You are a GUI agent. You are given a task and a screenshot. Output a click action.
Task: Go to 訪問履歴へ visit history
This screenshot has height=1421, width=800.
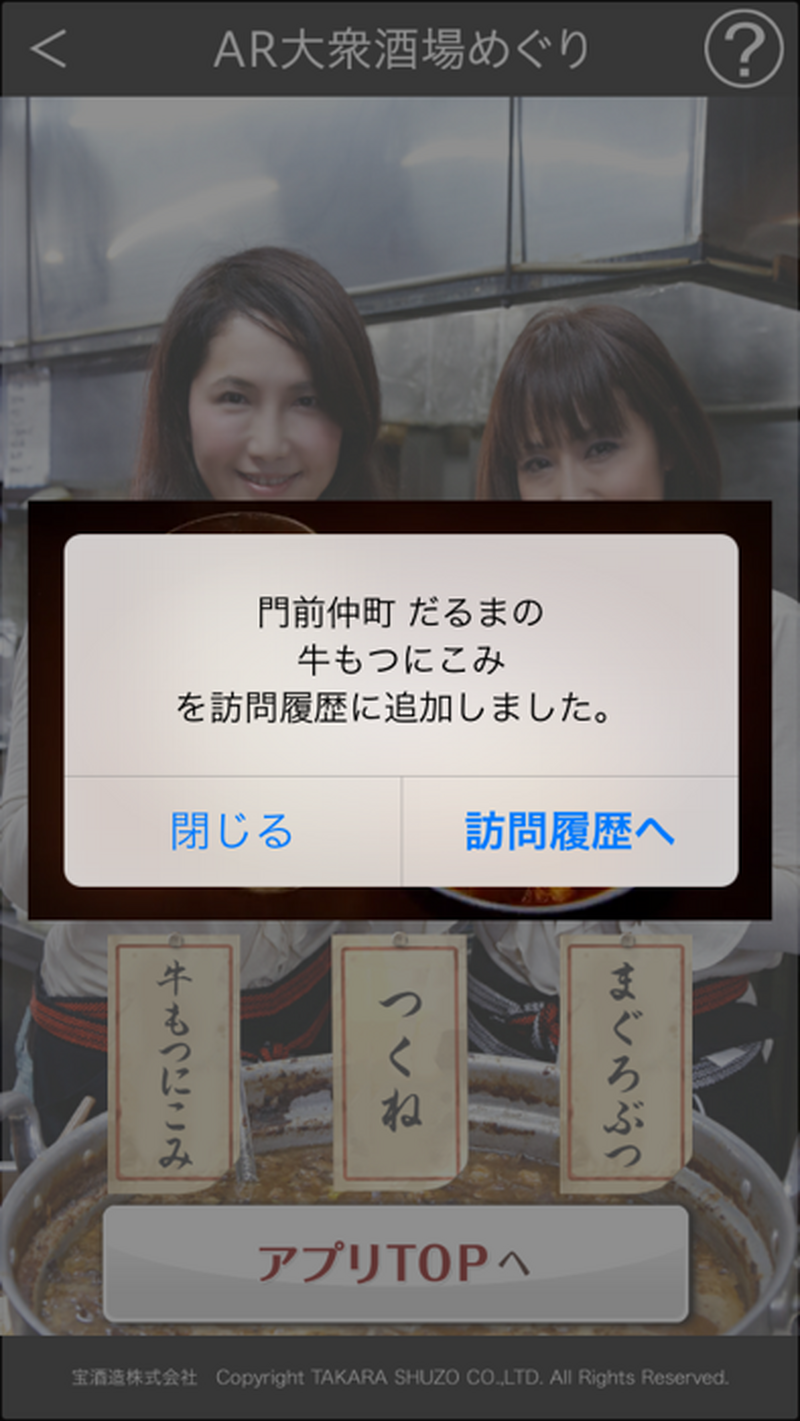tap(570, 832)
